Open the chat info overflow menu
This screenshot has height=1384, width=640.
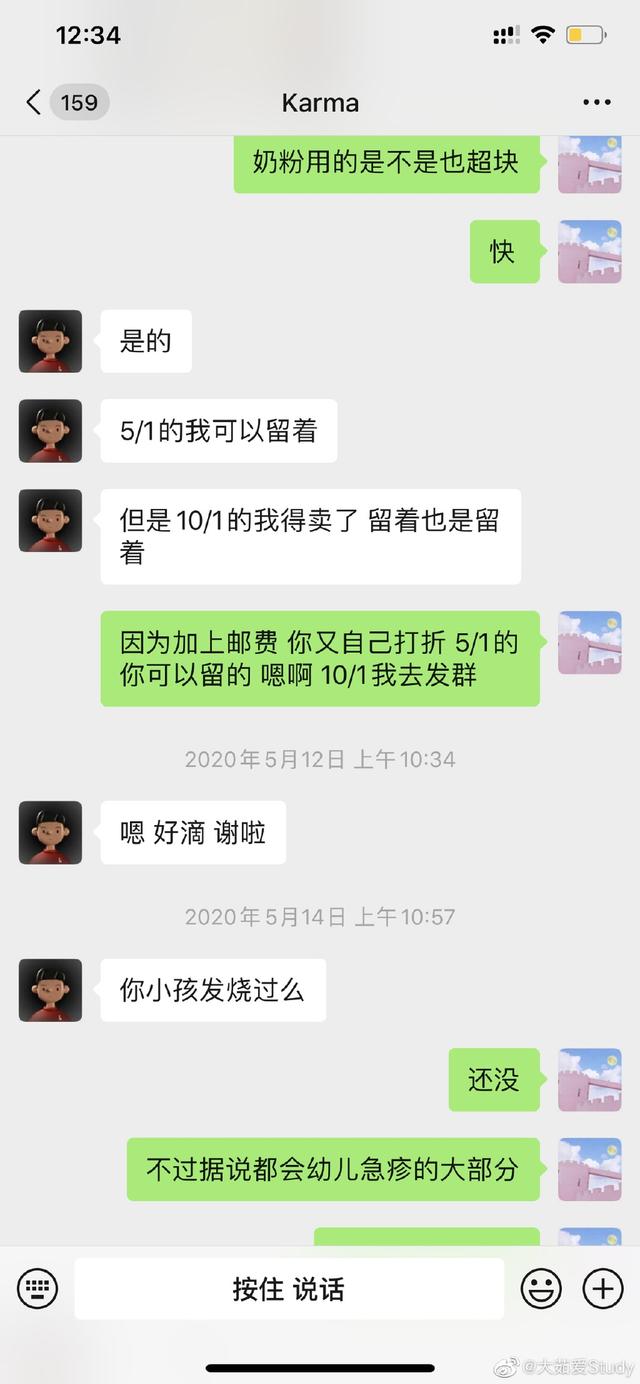(x=596, y=102)
